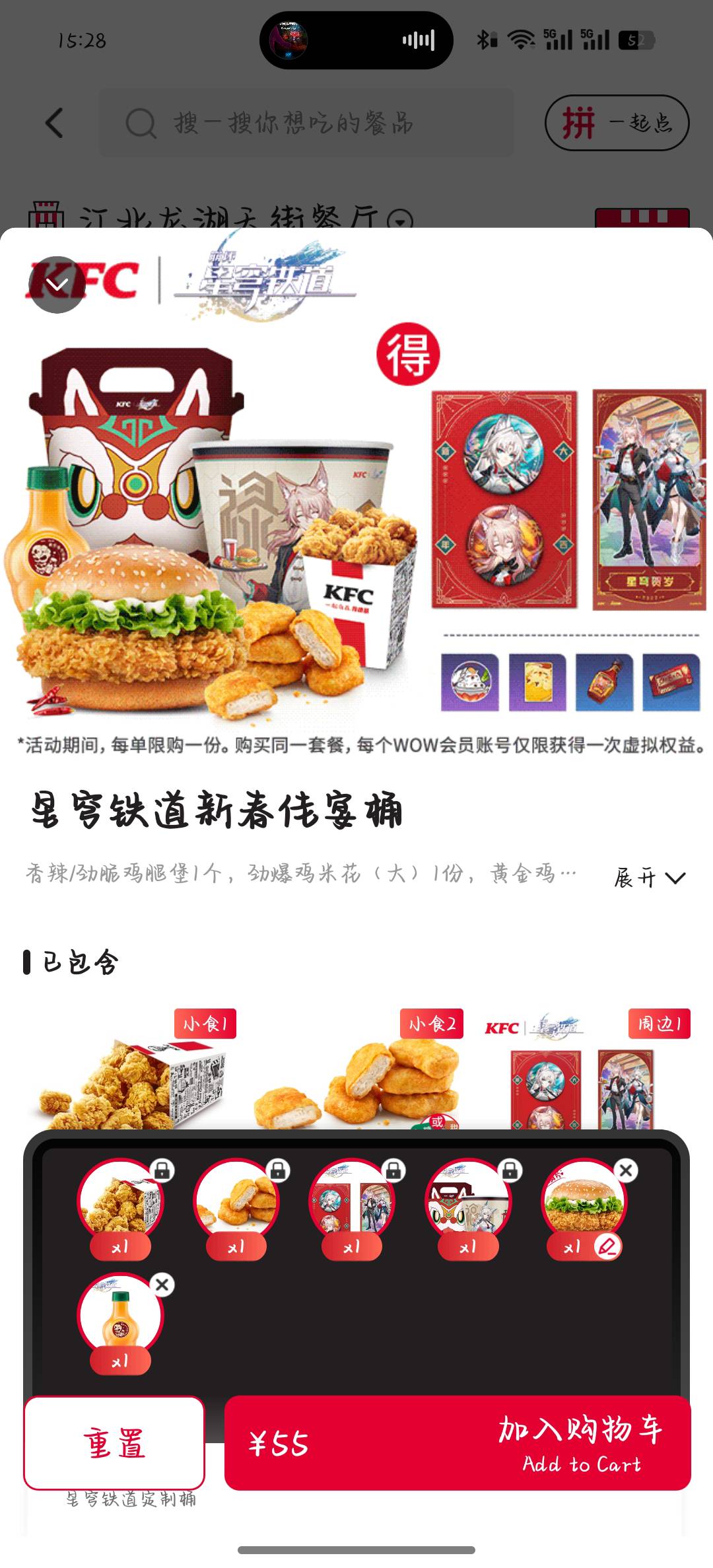
Task: Expand the meal description with 展开
Action: click(x=650, y=878)
